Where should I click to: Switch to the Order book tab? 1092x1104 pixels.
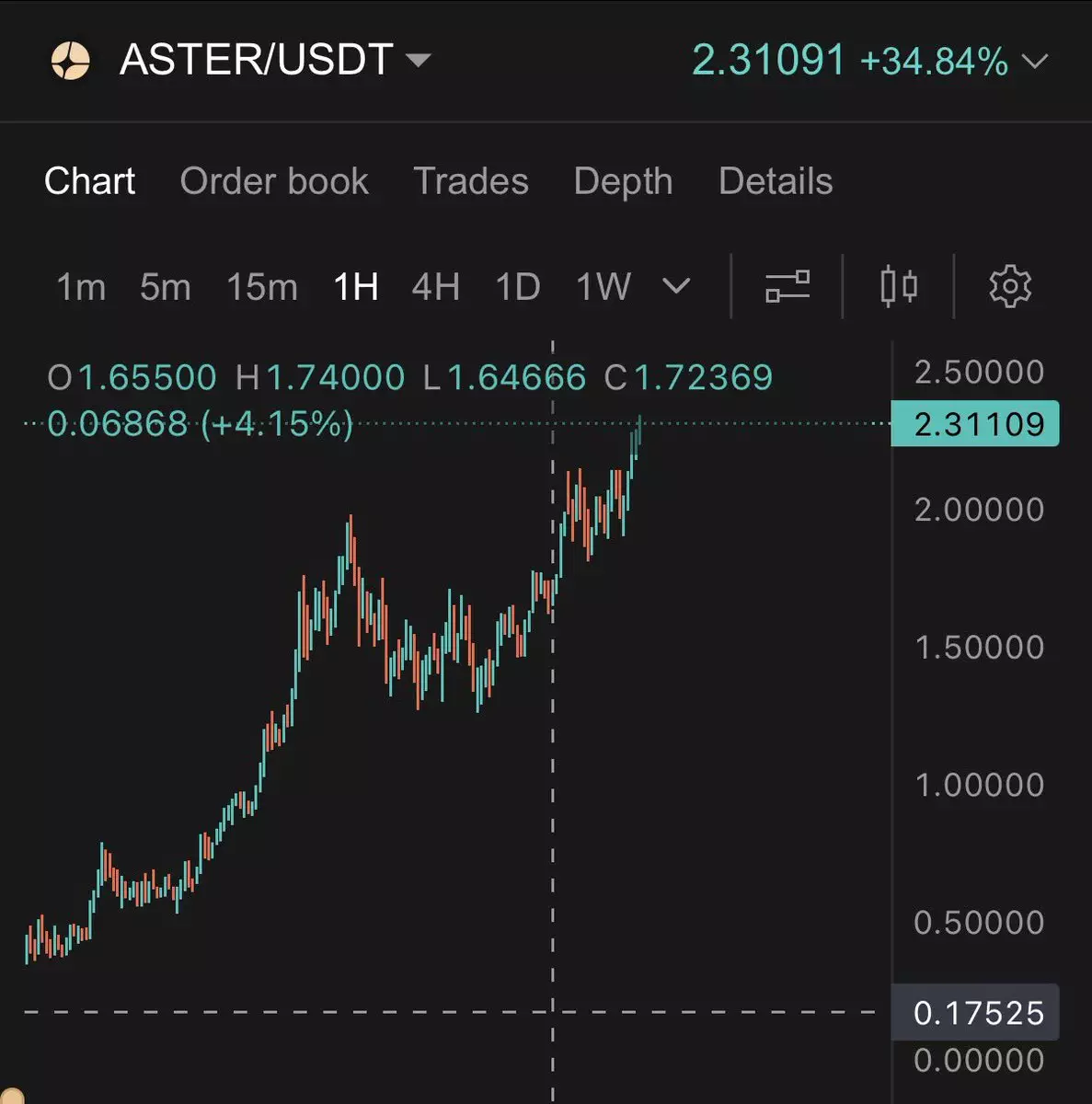[274, 181]
